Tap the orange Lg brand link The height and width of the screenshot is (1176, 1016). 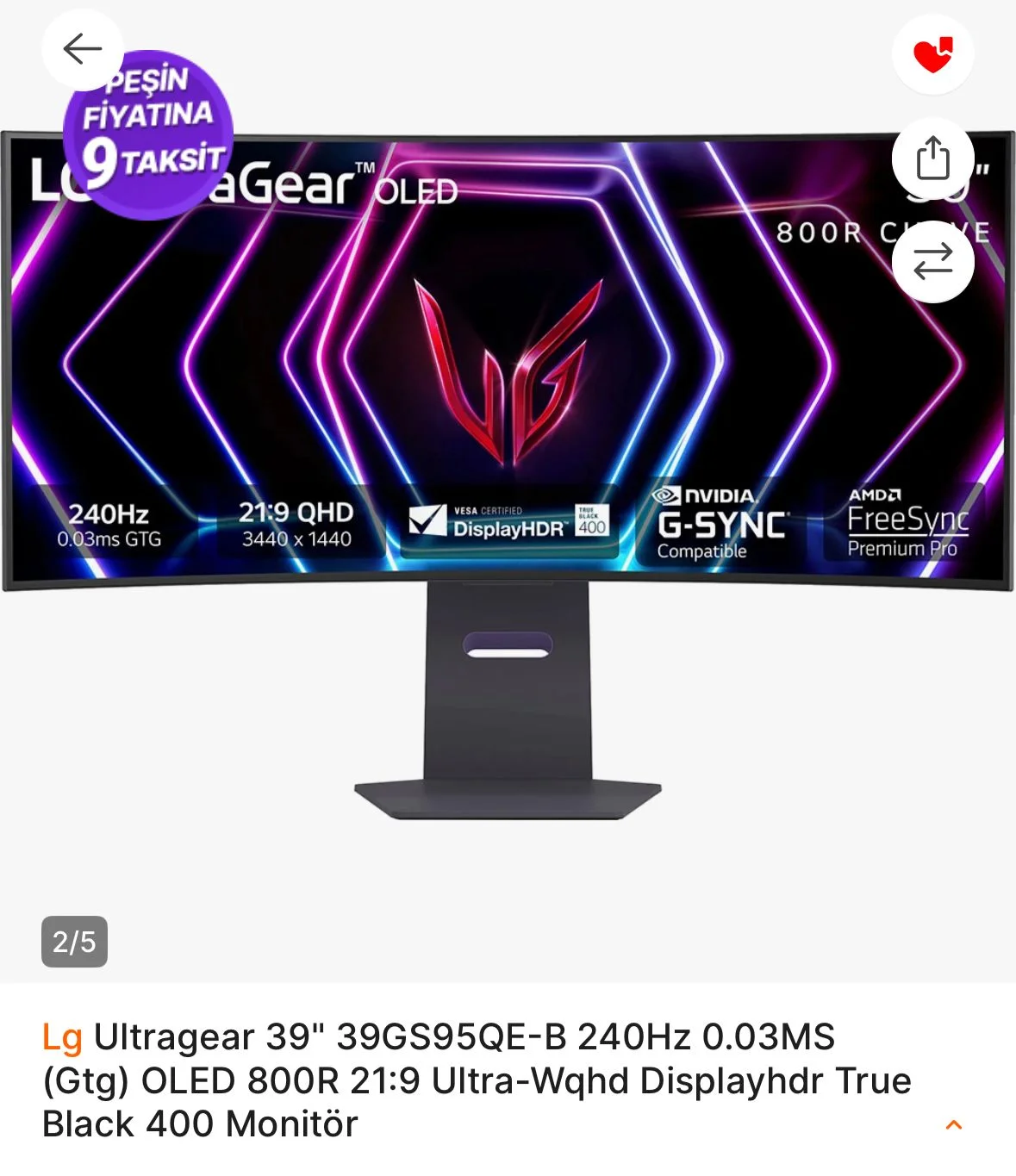click(x=62, y=1037)
